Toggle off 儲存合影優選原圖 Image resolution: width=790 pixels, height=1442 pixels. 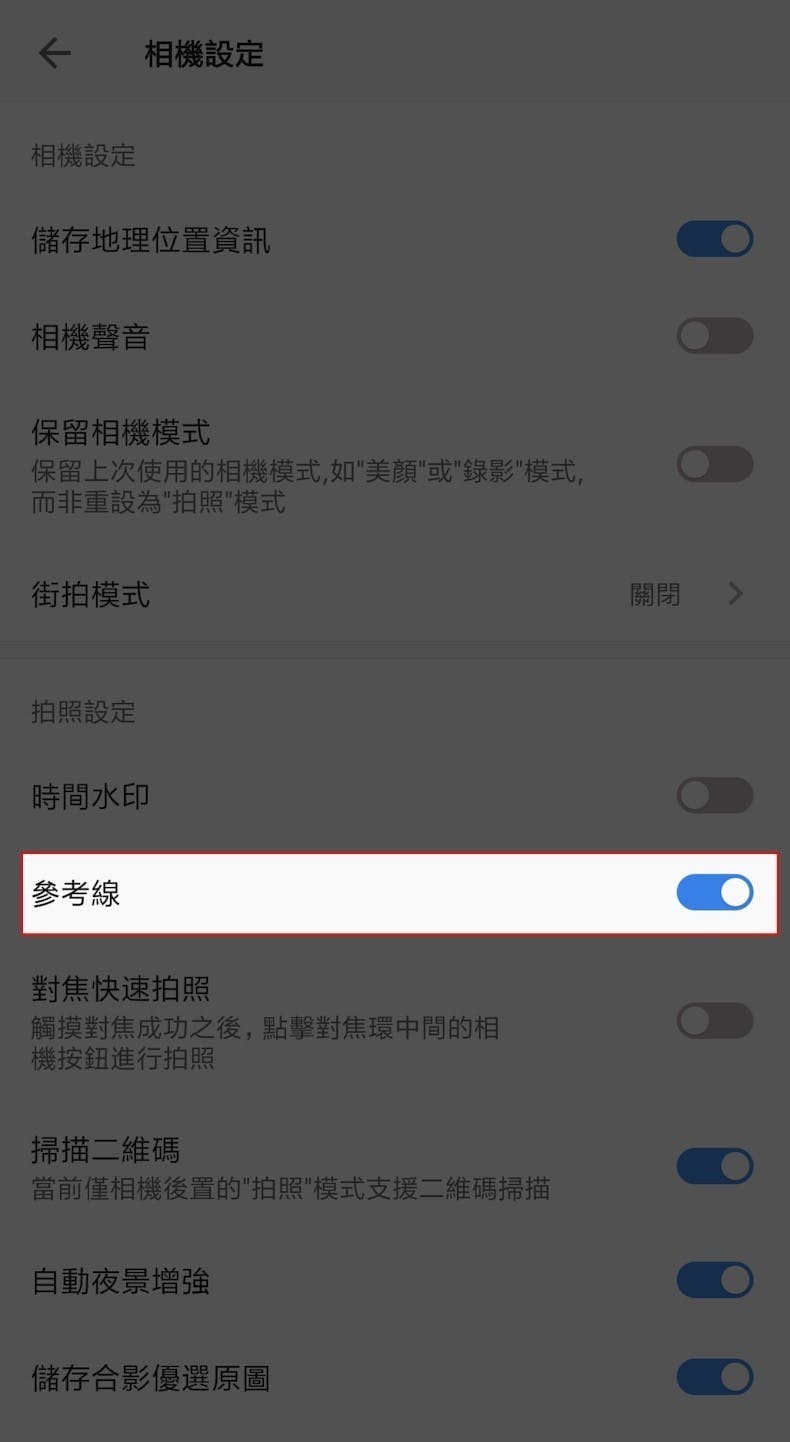click(714, 1377)
